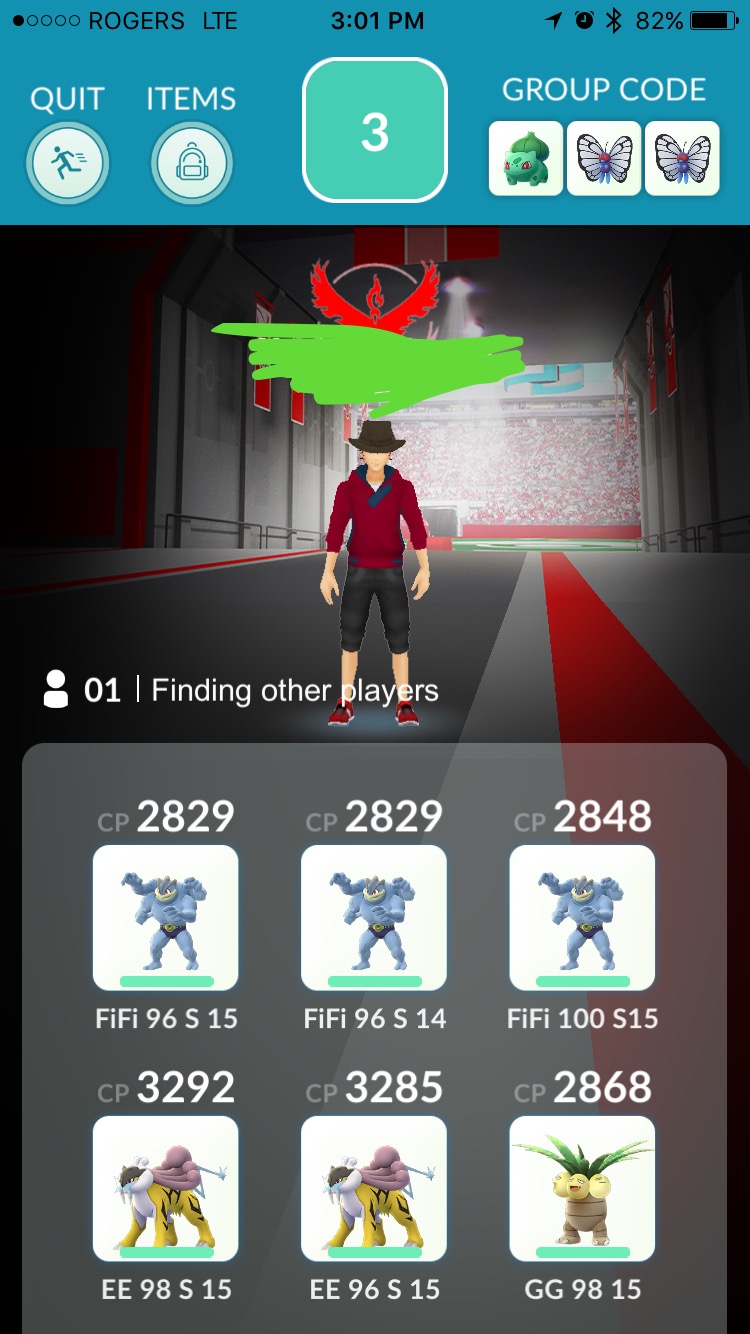
Task: Open the Items bag
Action: coord(191,163)
